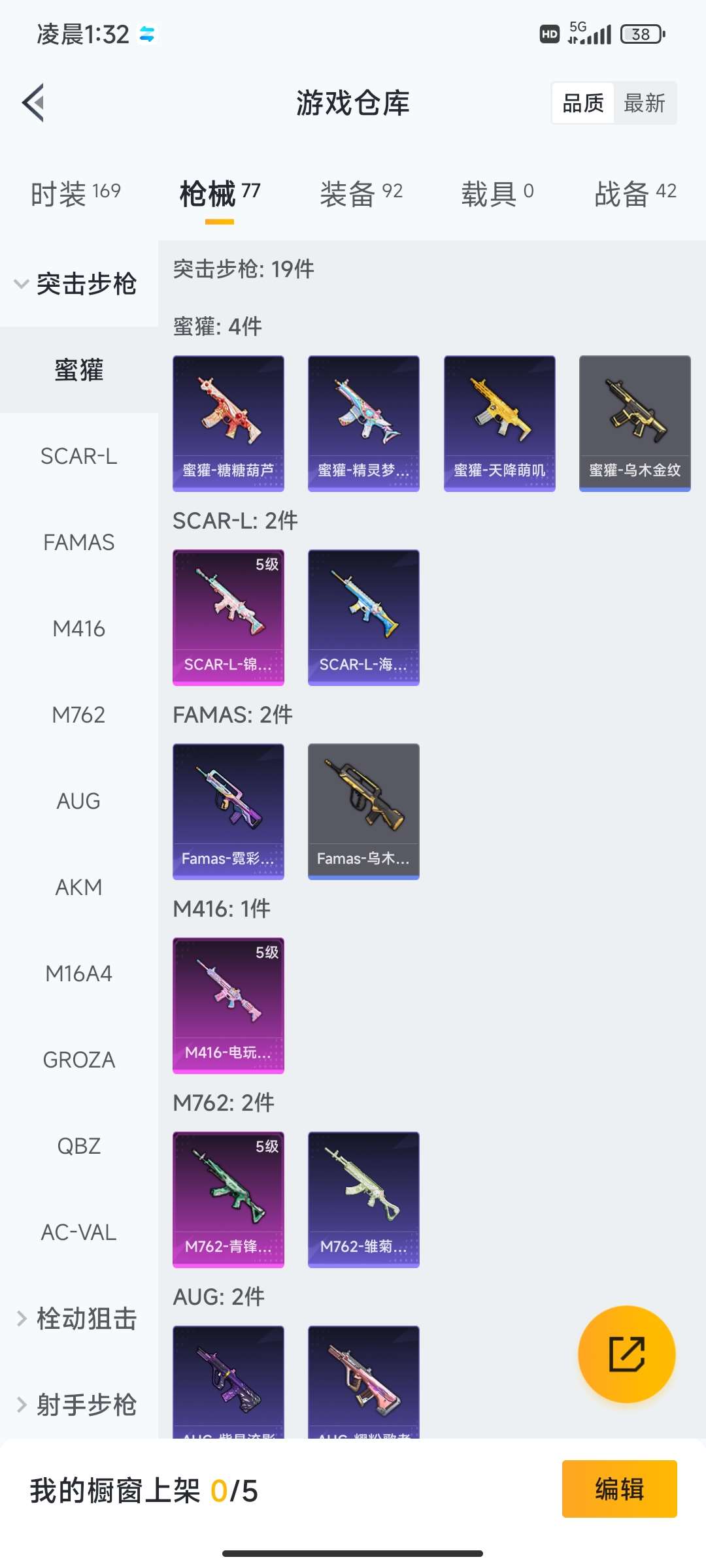The image size is (706, 1568).
Task: Open the level 5 SCAR-L-锦 skin
Action: (228, 617)
